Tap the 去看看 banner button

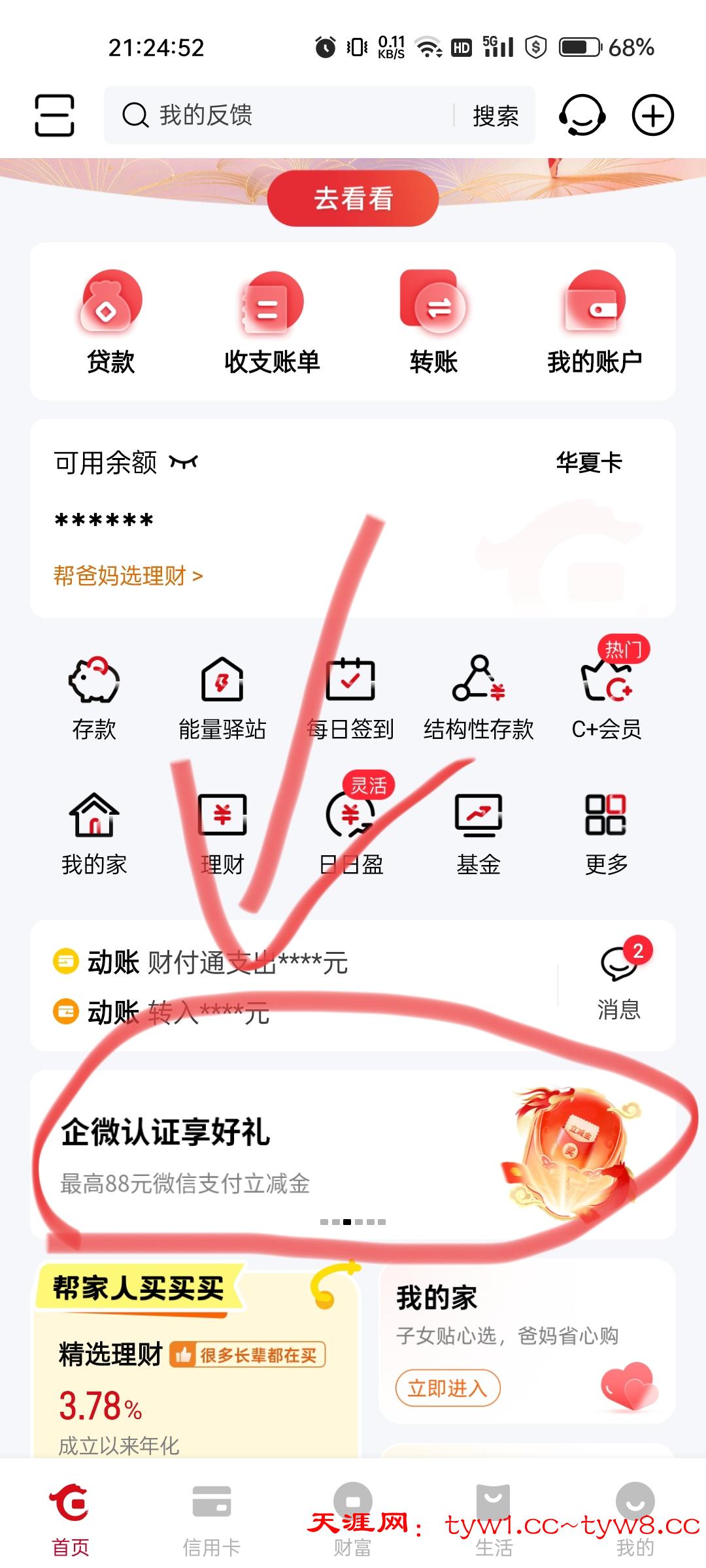[353, 199]
